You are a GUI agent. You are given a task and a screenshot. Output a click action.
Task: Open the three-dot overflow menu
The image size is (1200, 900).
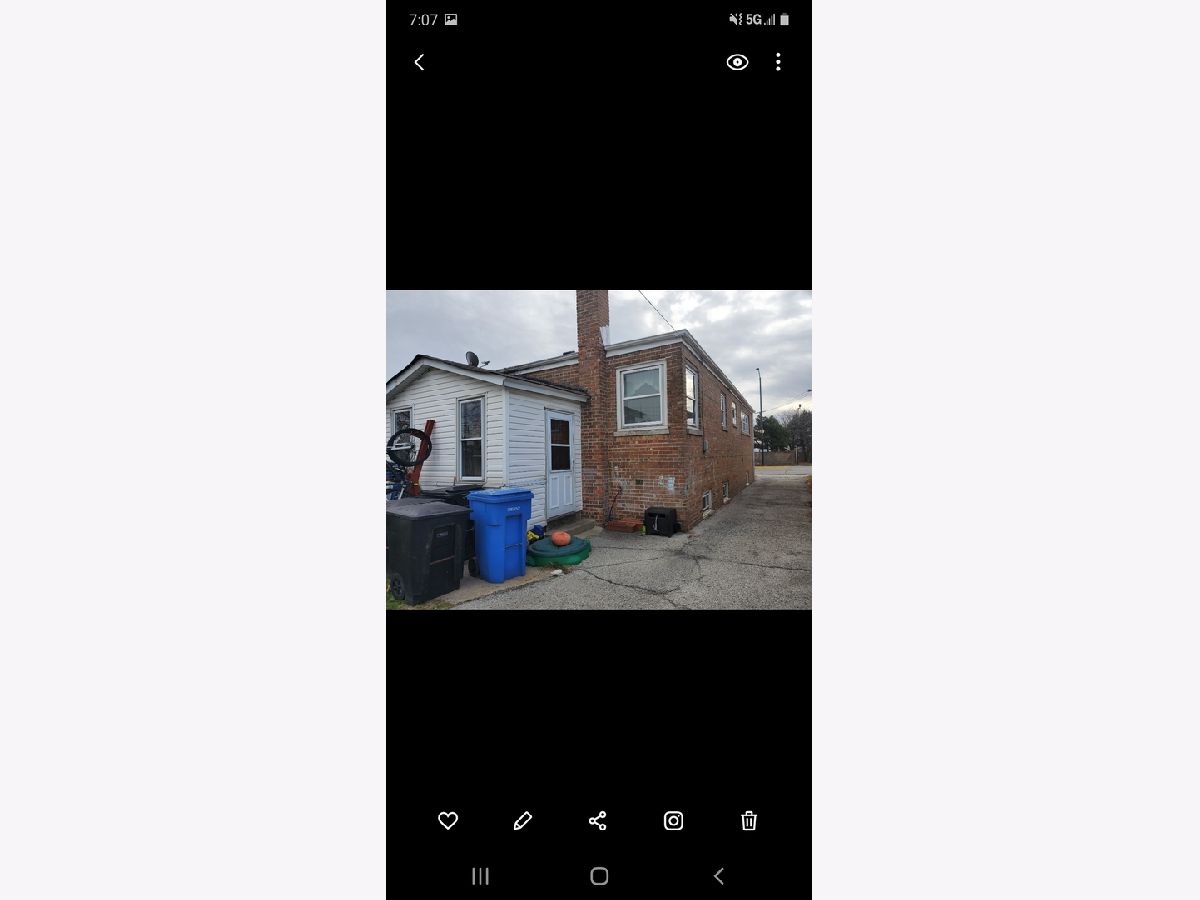click(778, 62)
